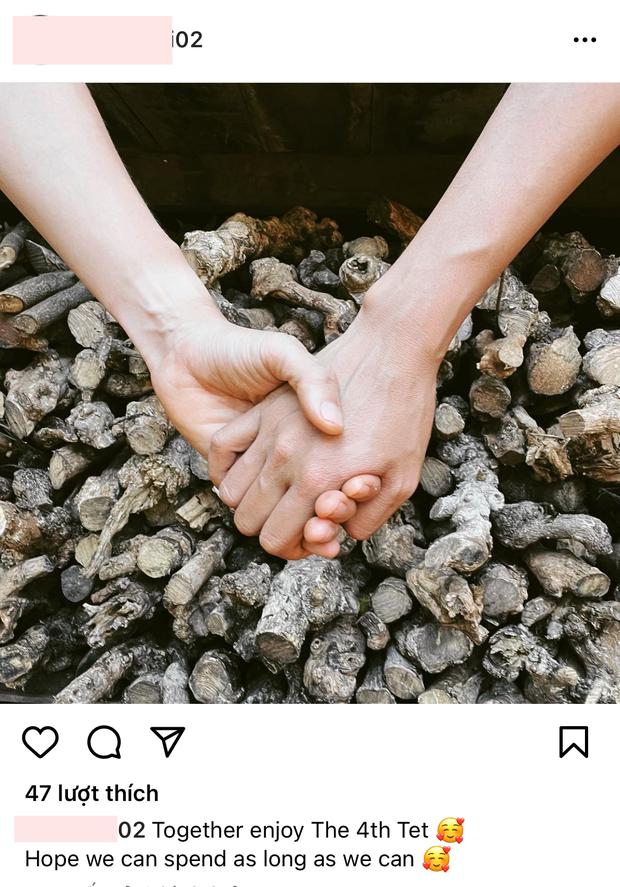620x887 pixels.
Task: Open the post's three-dot options menu
Action: tap(585, 40)
